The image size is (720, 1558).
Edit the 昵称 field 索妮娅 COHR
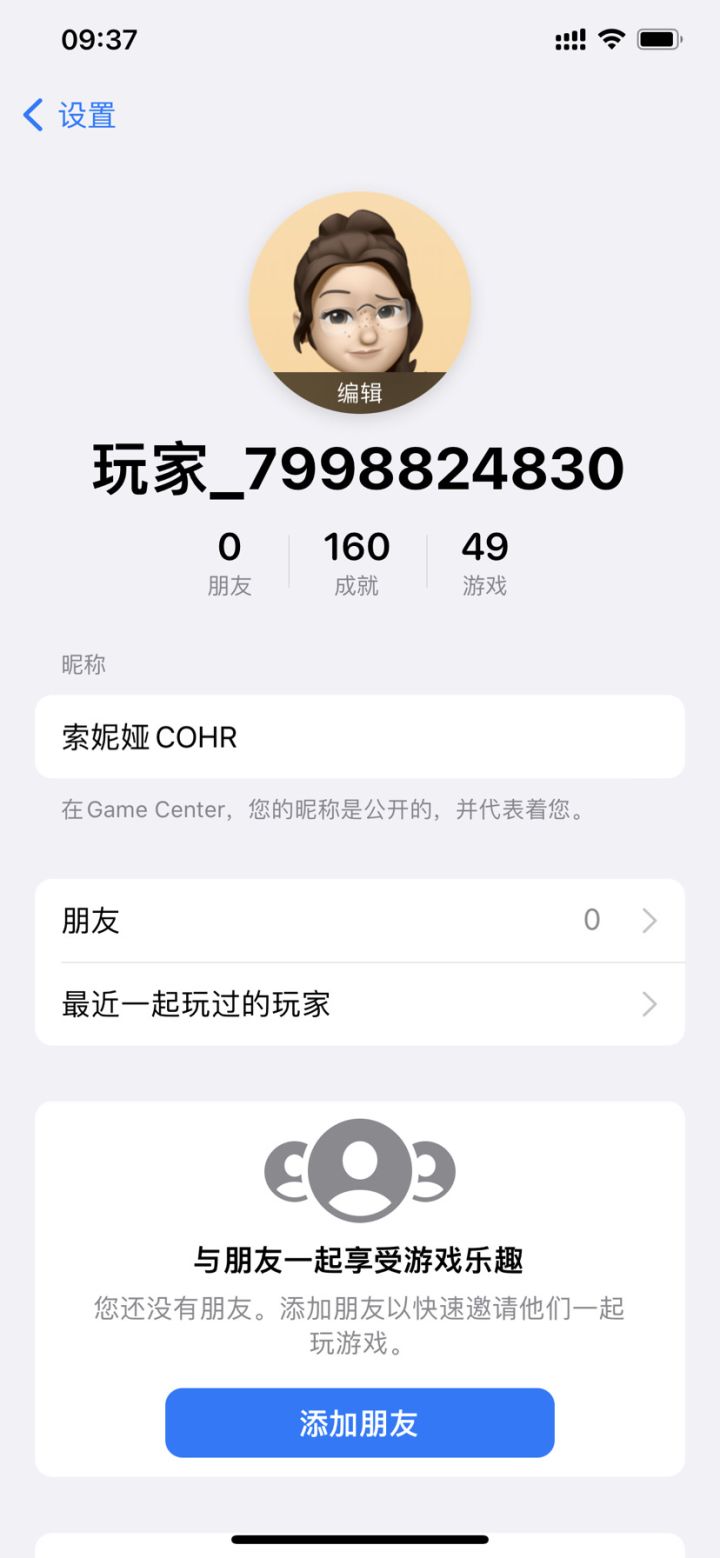click(x=360, y=737)
